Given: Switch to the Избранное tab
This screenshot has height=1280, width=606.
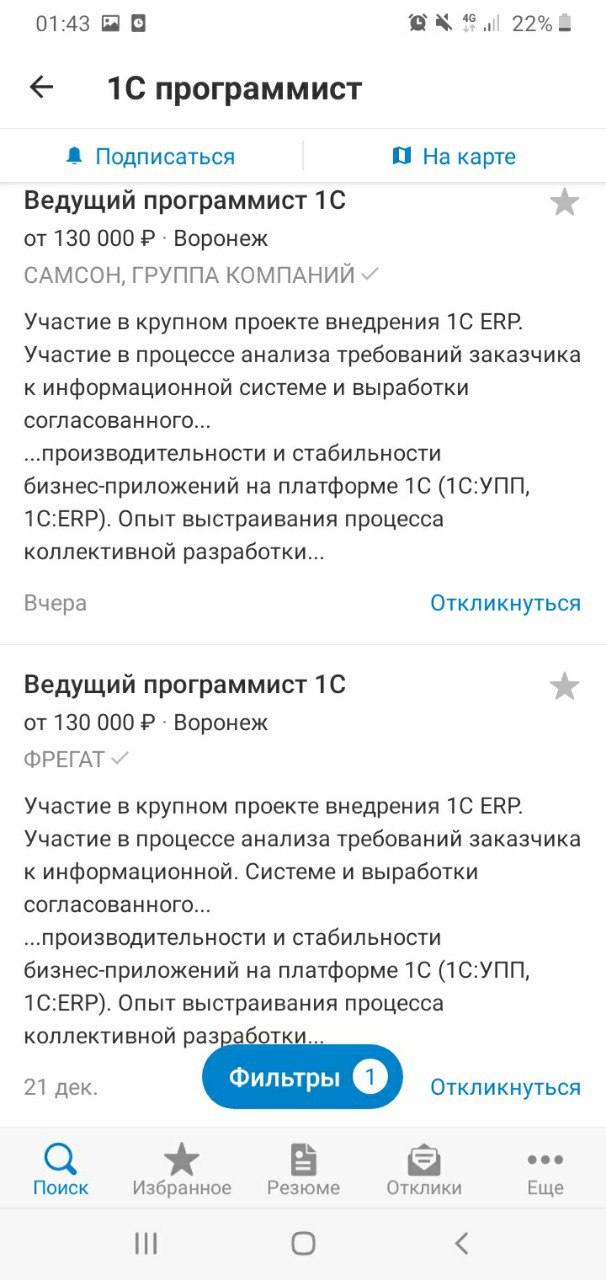Looking at the screenshot, I should pyautogui.click(x=182, y=1170).
